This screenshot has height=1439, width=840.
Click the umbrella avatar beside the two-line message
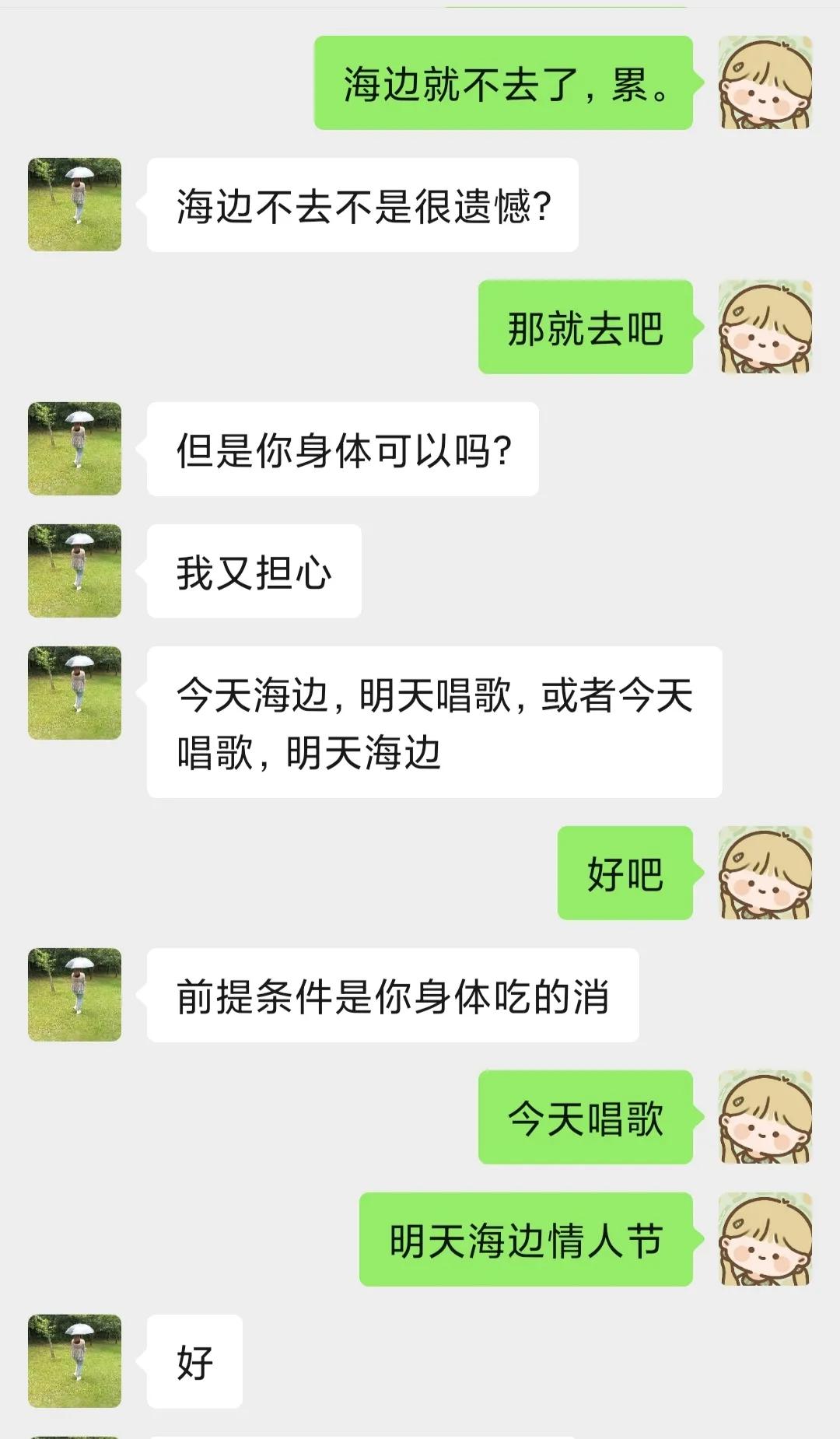(74, 692)
